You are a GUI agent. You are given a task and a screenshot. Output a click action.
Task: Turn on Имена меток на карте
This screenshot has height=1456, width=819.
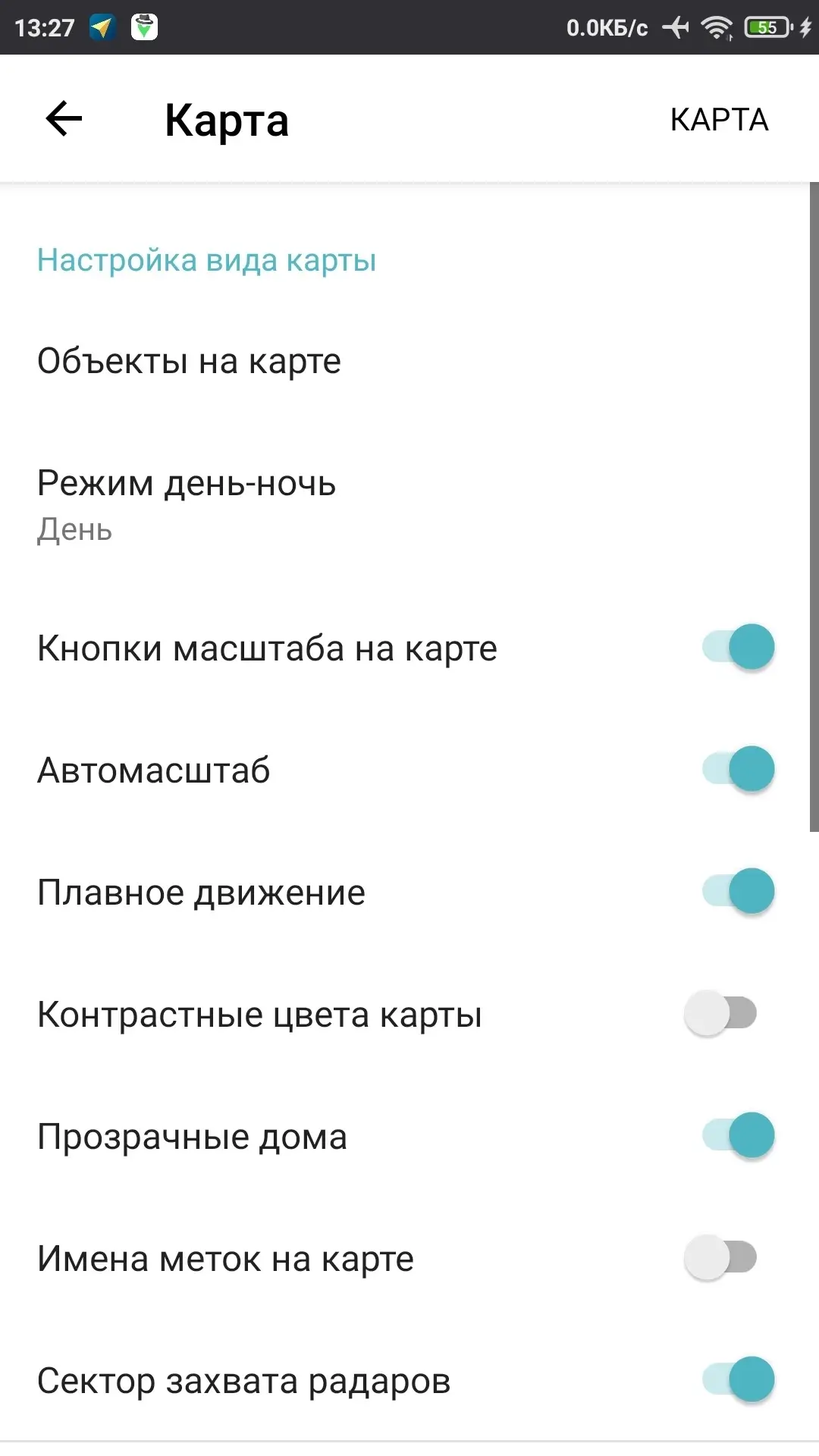click(x=720, y=1258)
